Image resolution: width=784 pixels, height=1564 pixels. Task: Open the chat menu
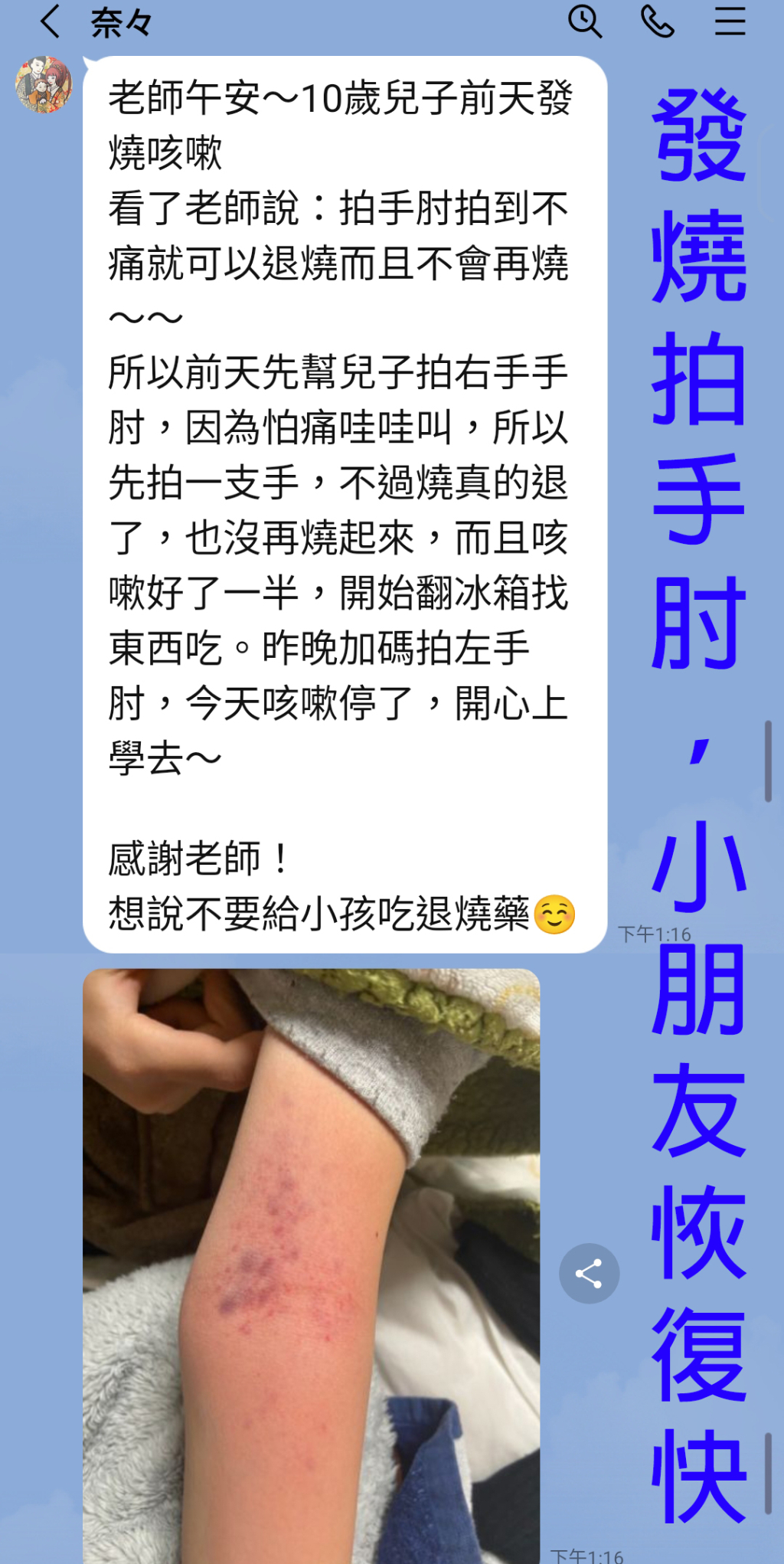pos(730,21)
